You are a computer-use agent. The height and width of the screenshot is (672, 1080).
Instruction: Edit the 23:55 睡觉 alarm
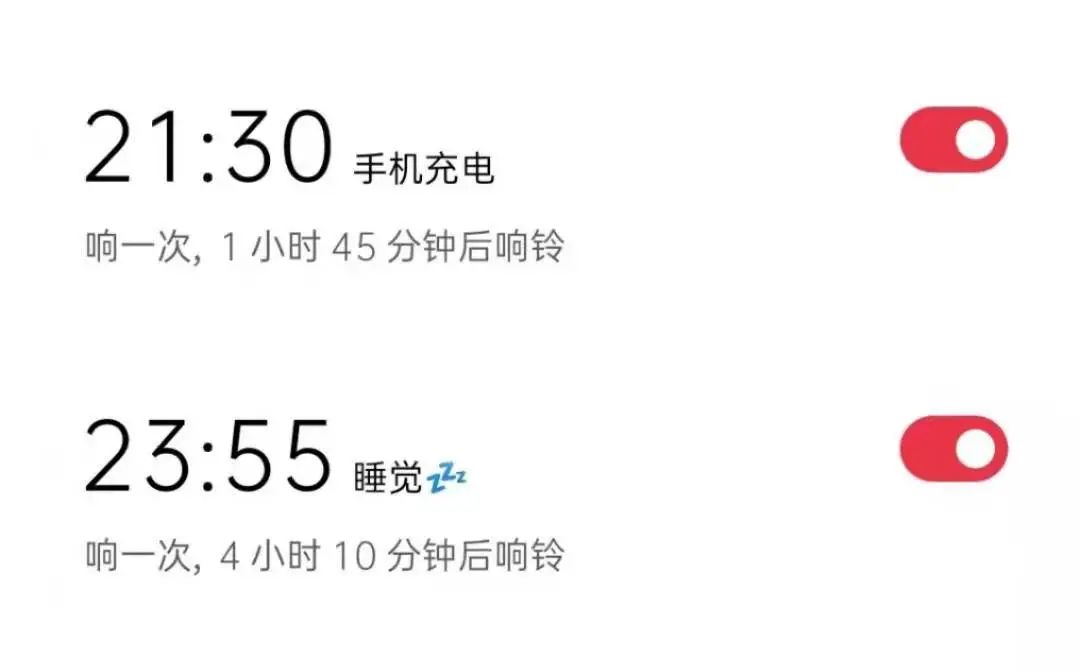[x=208, y=456]
